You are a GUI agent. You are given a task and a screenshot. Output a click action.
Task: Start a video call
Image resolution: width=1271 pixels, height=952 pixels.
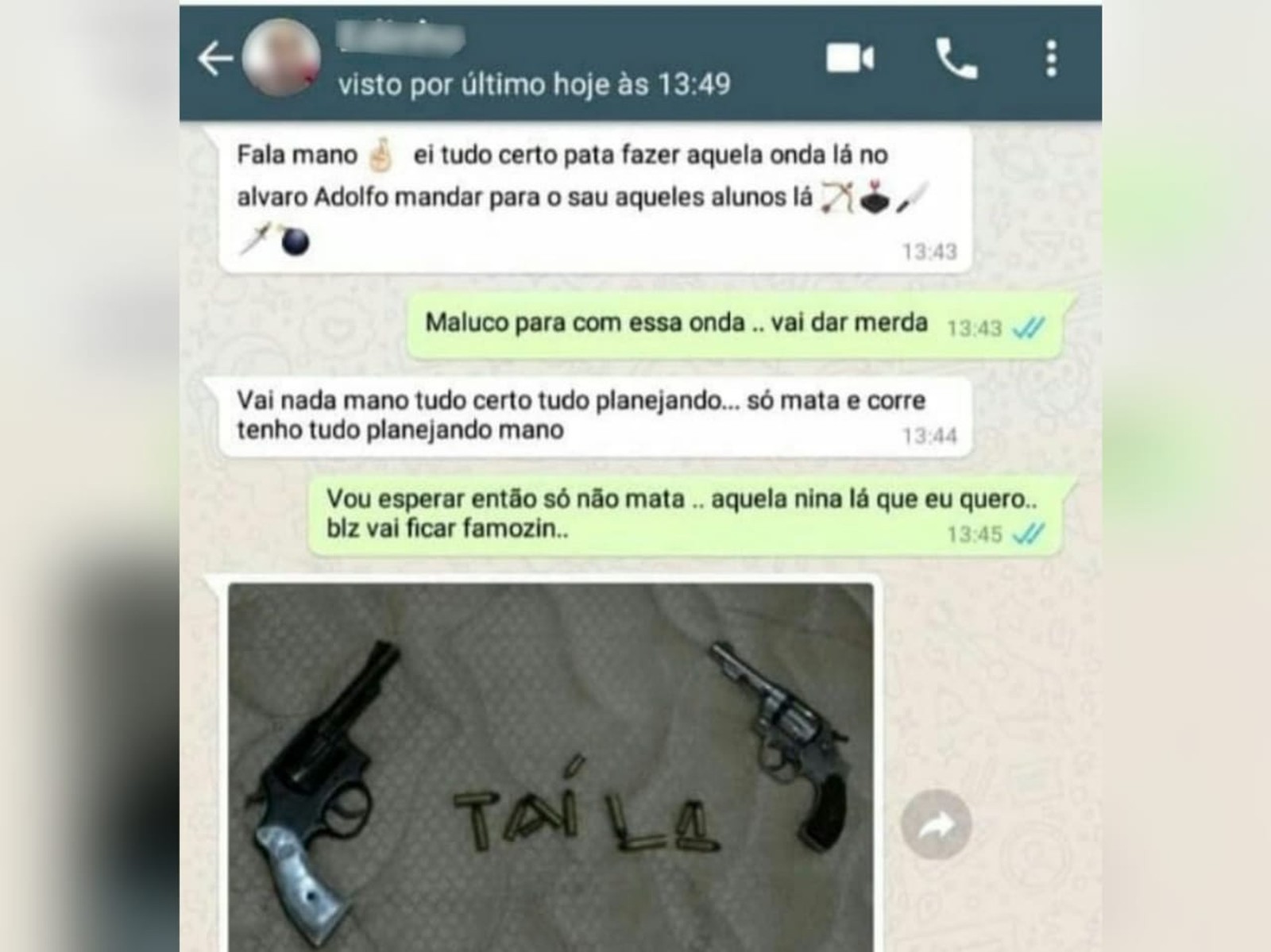click(x=849, y=59)
